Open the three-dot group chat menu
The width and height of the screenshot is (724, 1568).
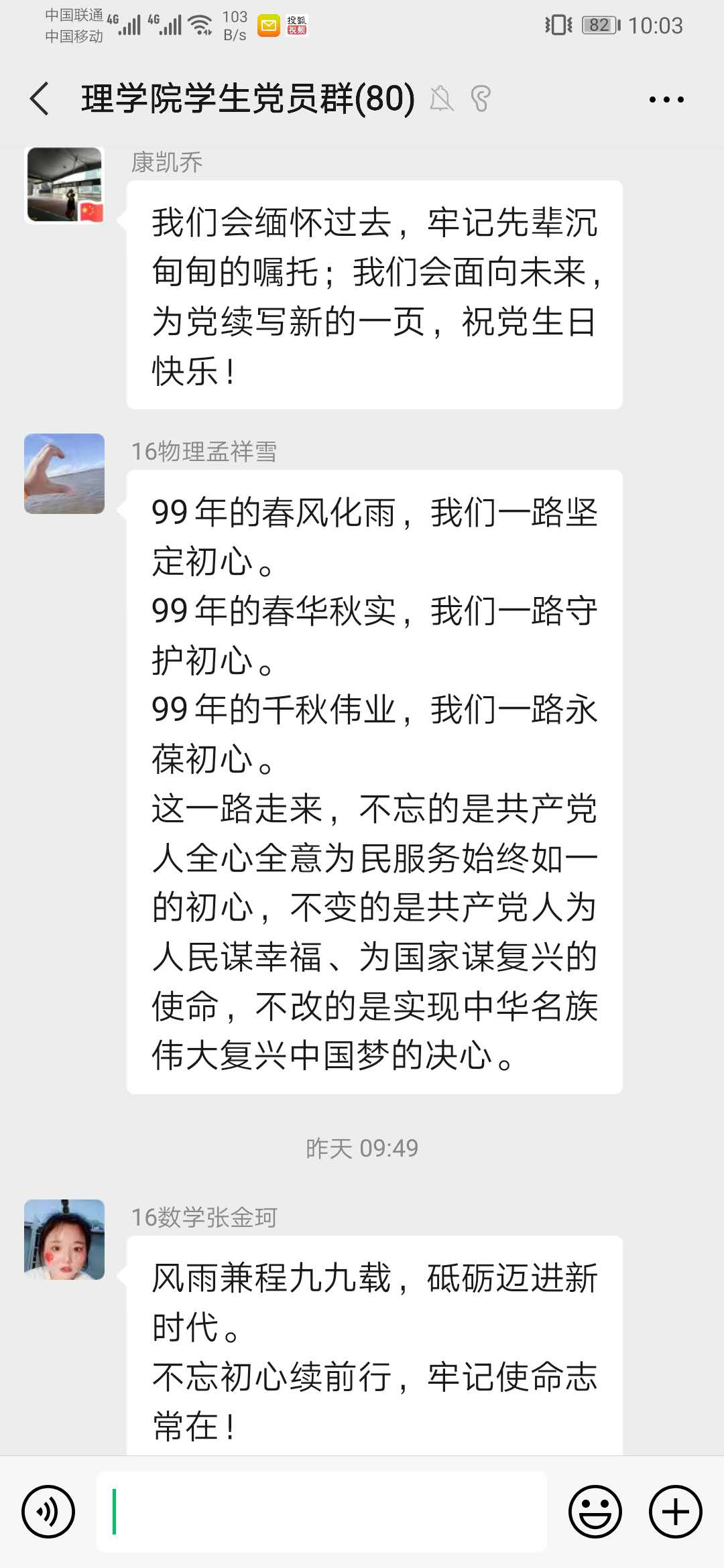666,99
